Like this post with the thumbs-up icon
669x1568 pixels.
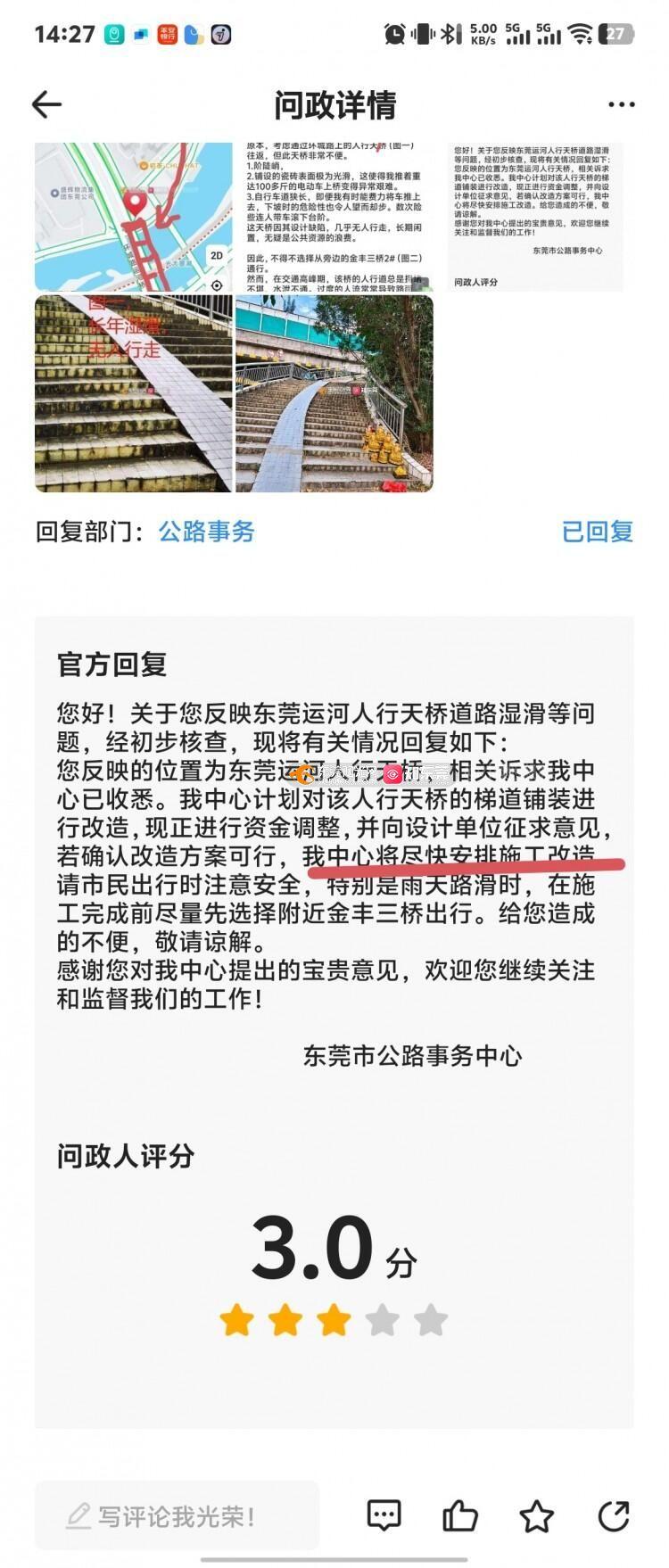coord(460,1515)
